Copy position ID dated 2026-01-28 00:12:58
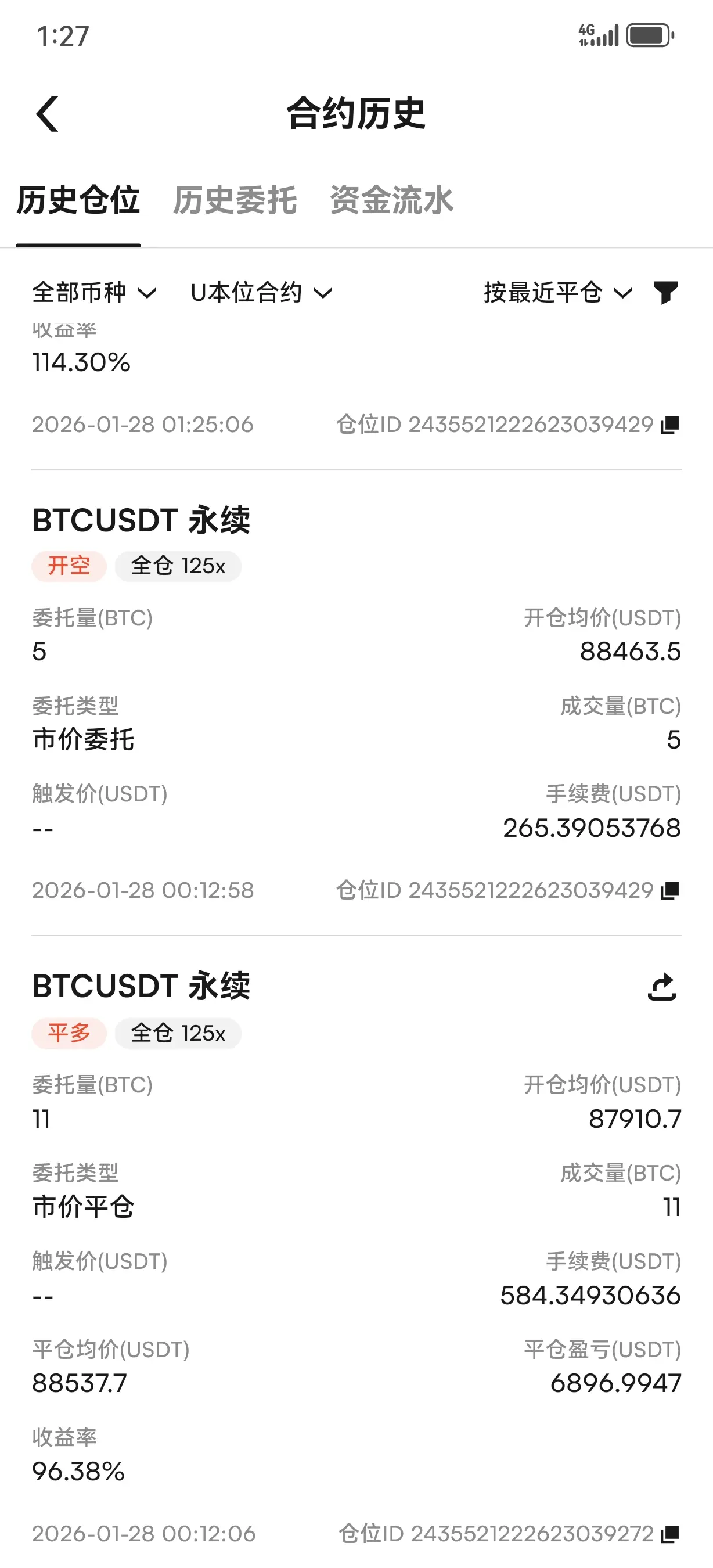713x1568 pixels. tap(671, 890)
